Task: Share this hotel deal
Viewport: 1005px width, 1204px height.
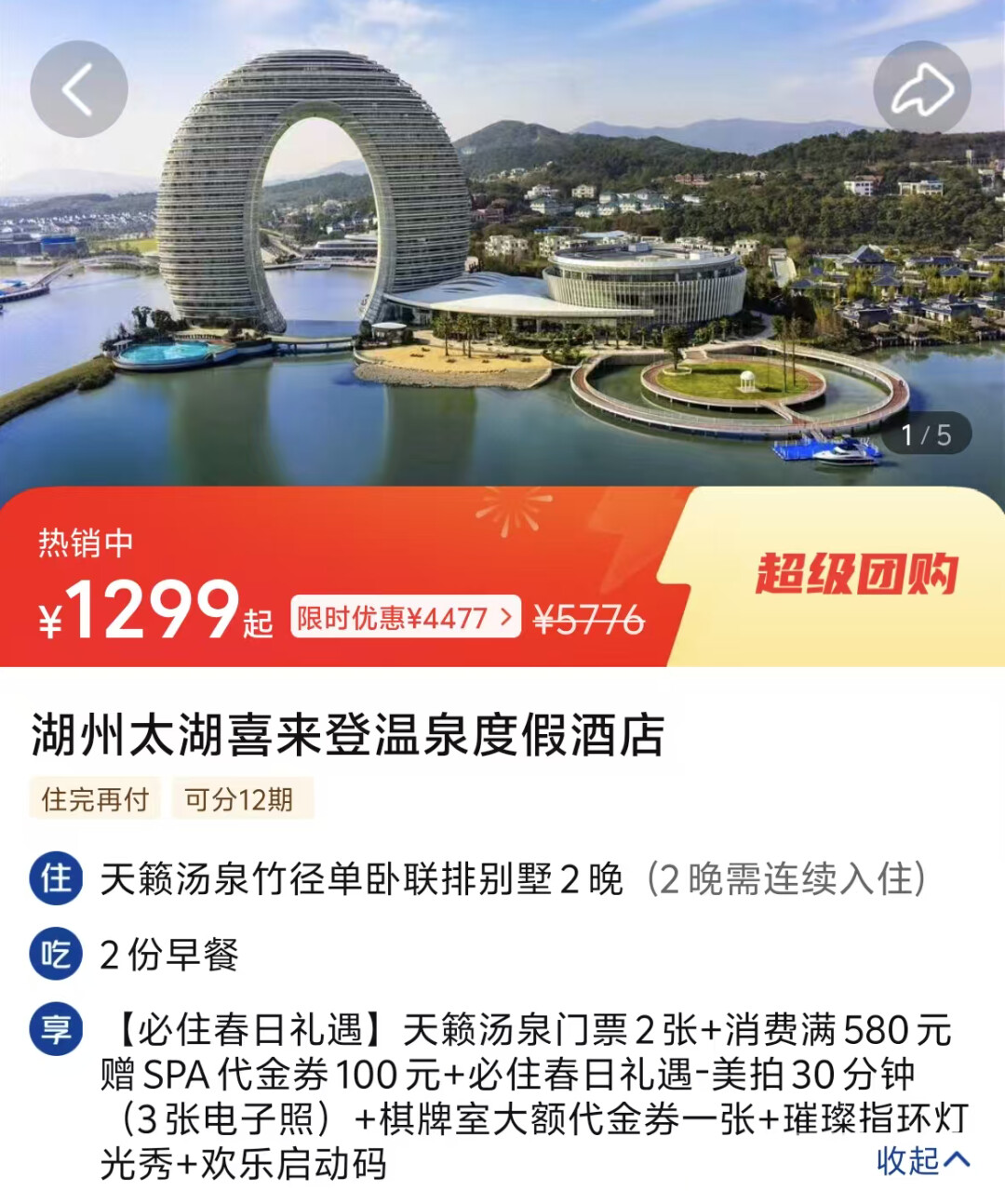Action: pyautogui.click(x=921, y=89)
